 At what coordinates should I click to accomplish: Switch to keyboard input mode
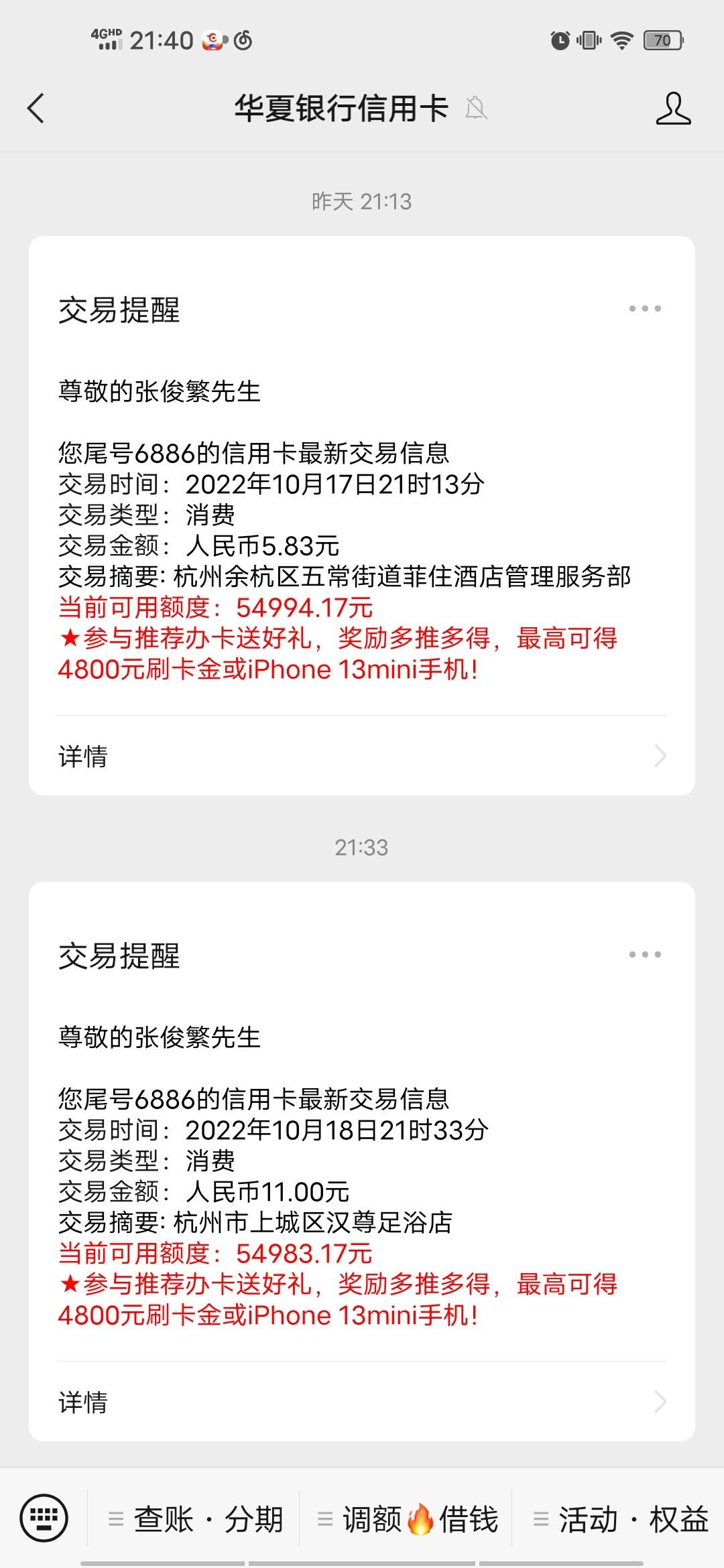click(44, 1518)
